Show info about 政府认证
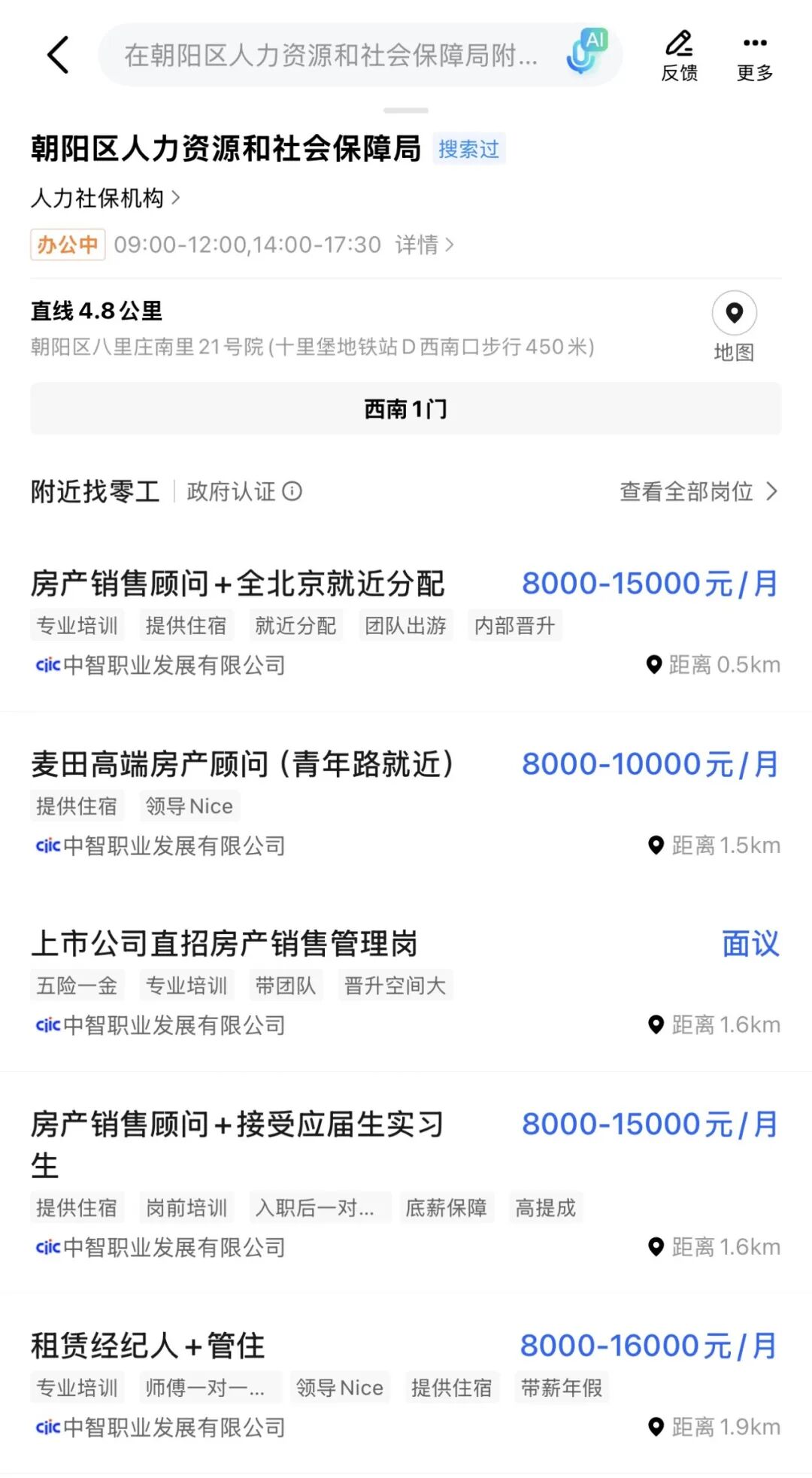The height and width of the screenshot is (1478, 812). (292, 491)
